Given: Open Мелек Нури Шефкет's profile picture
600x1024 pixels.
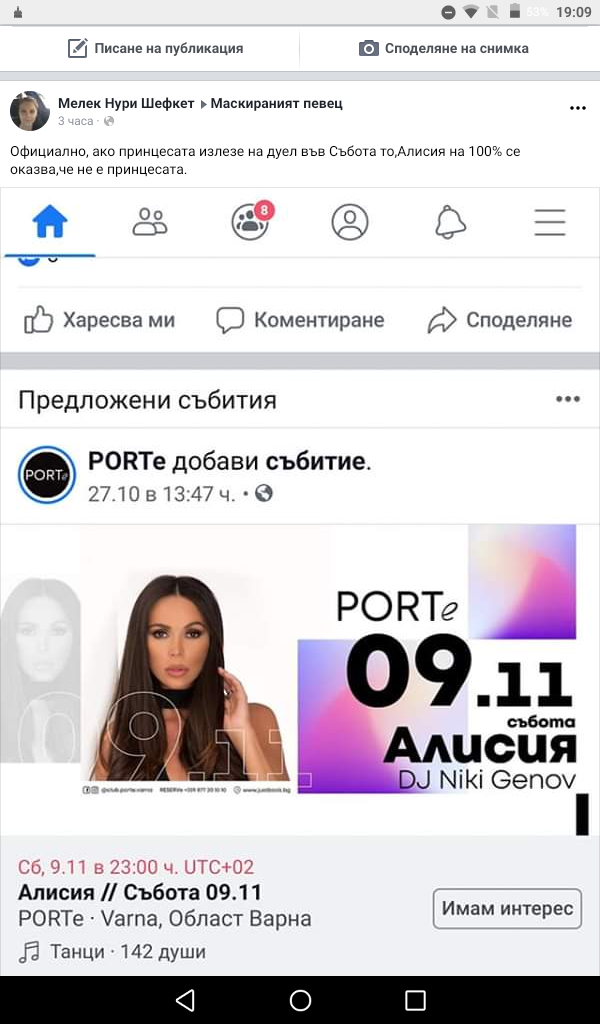Looking at the screenshot, I should coord(30,111).
